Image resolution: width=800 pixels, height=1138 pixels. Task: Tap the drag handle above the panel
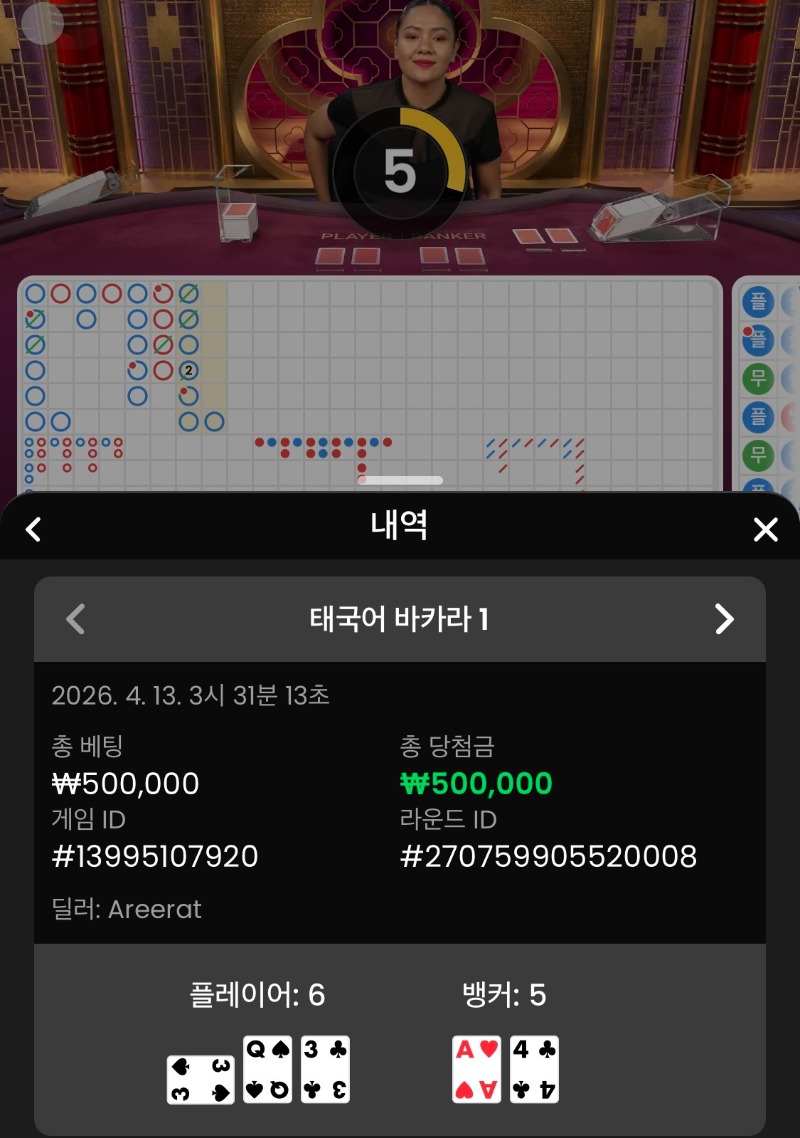tap(400, 480)
